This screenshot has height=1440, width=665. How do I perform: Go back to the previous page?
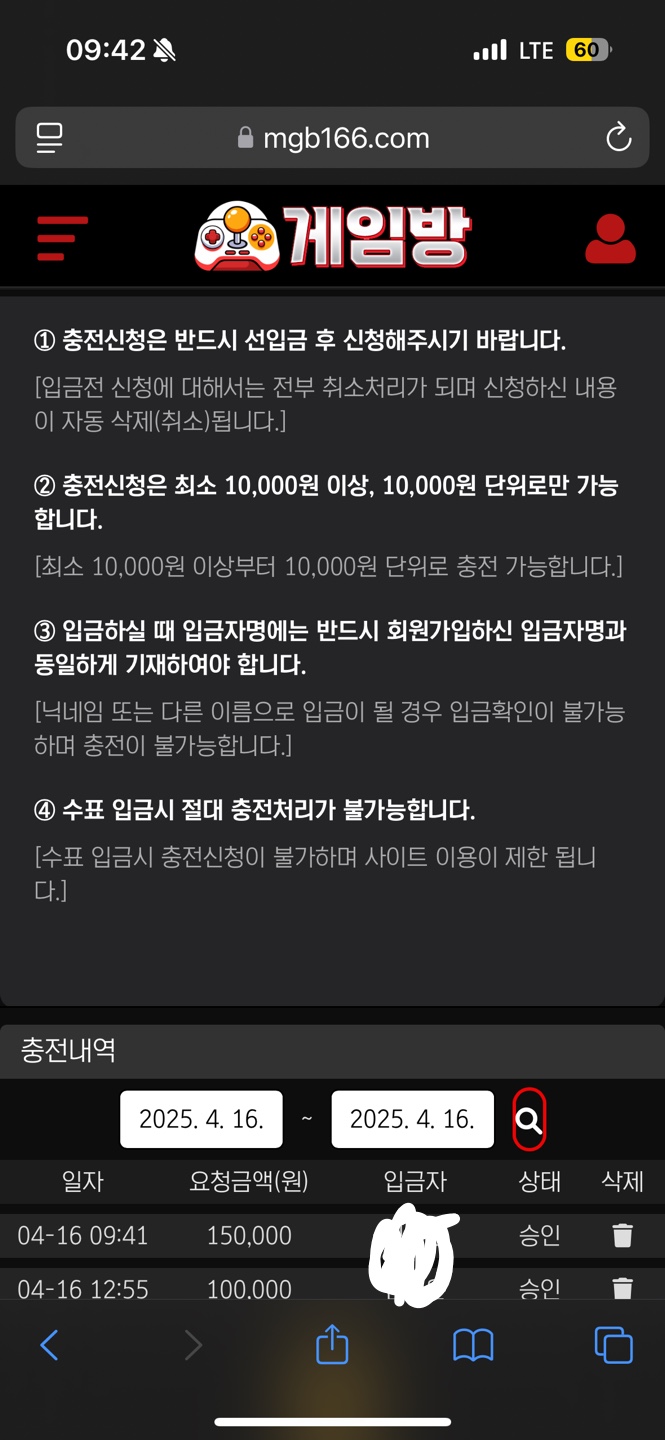(49, 1345)
